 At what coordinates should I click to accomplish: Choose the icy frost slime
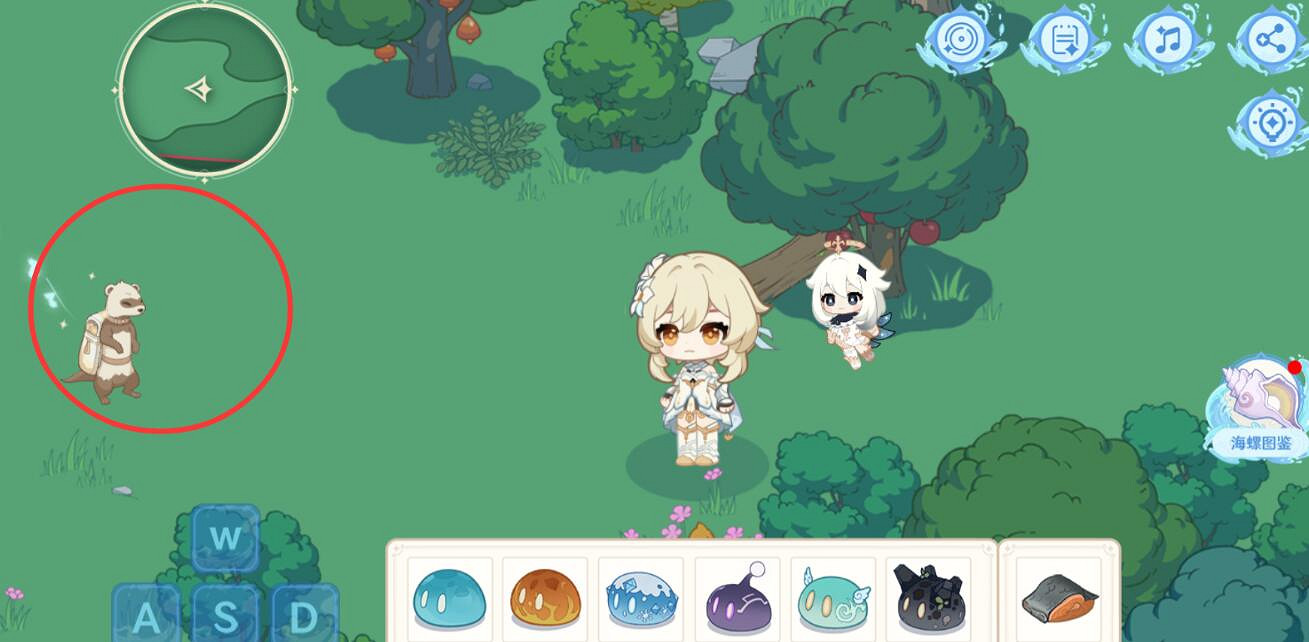(x=641, y=597)
